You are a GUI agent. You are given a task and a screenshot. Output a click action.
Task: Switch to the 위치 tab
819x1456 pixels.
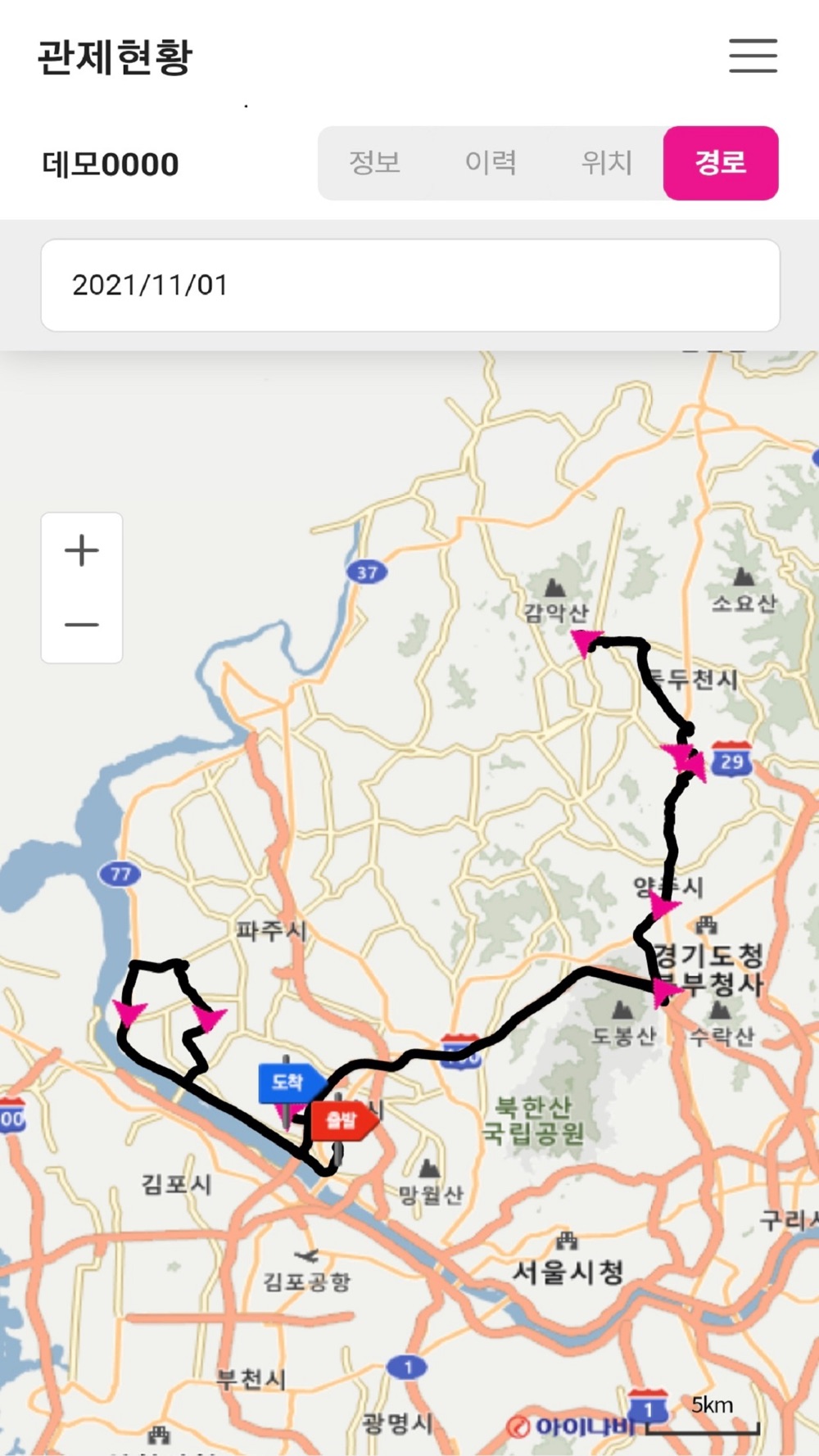click(606, 163)
